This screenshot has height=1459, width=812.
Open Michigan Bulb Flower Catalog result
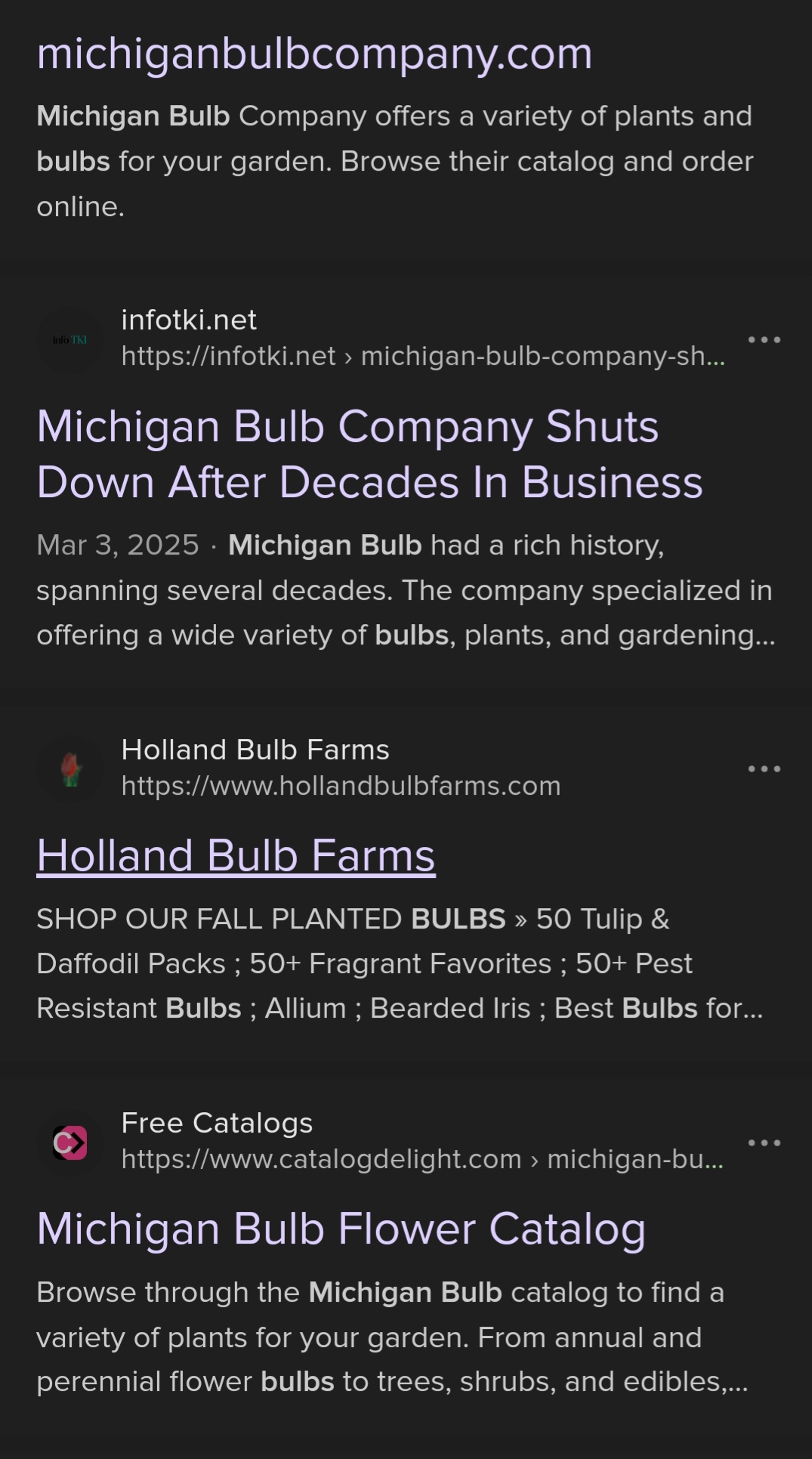click(x=341, y=1229)
